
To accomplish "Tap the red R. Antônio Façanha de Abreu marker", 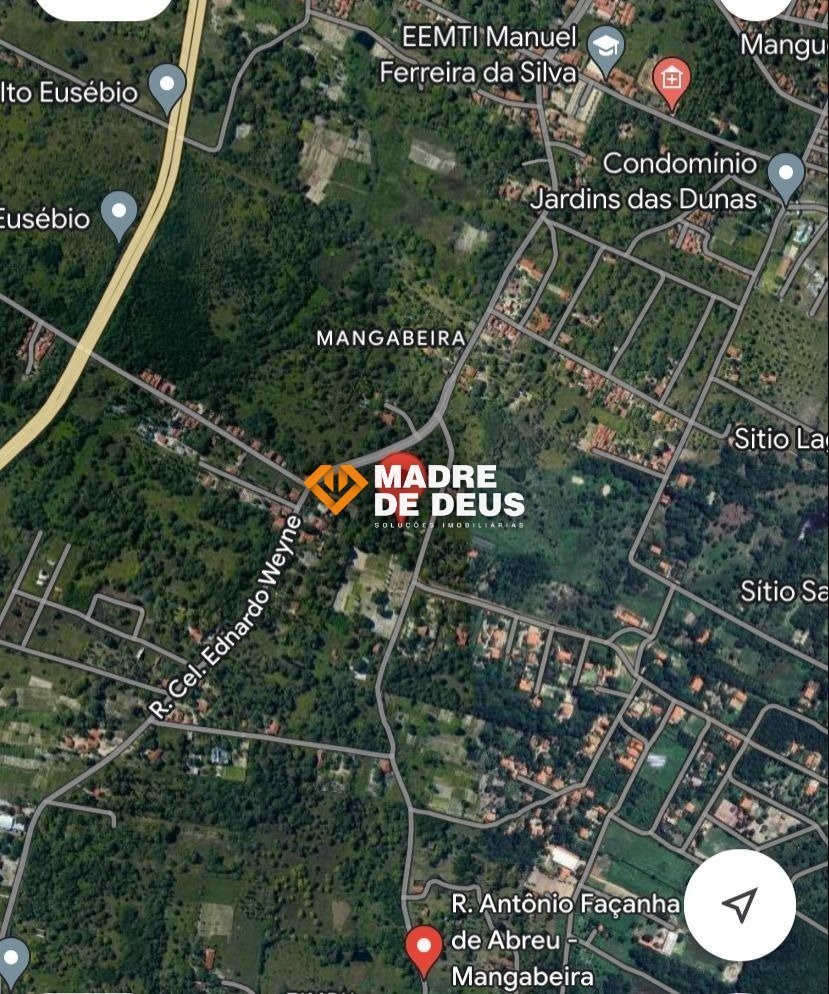I will [423, 947].
